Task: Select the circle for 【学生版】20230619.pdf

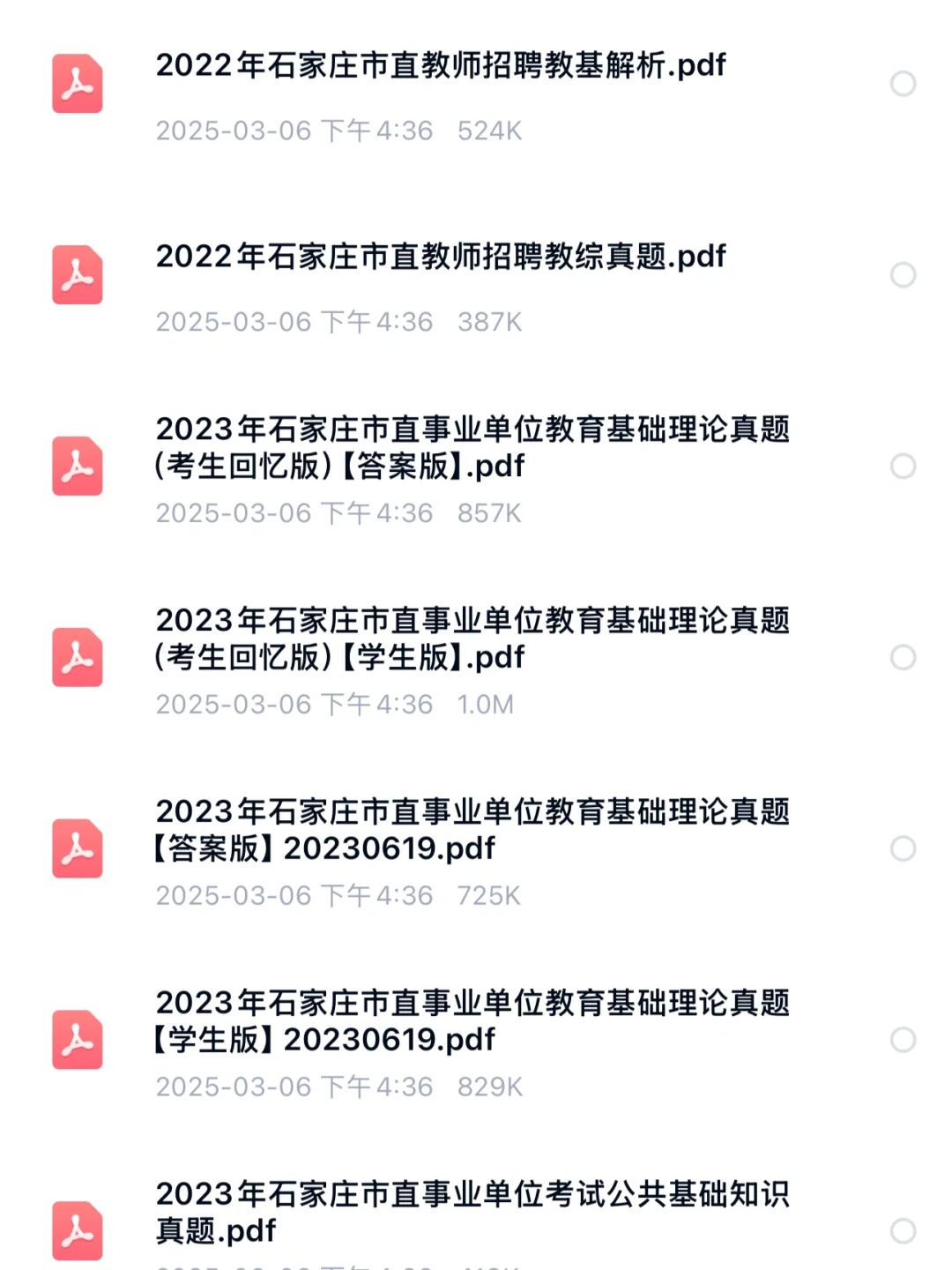Action: (x=903, y=1040)
